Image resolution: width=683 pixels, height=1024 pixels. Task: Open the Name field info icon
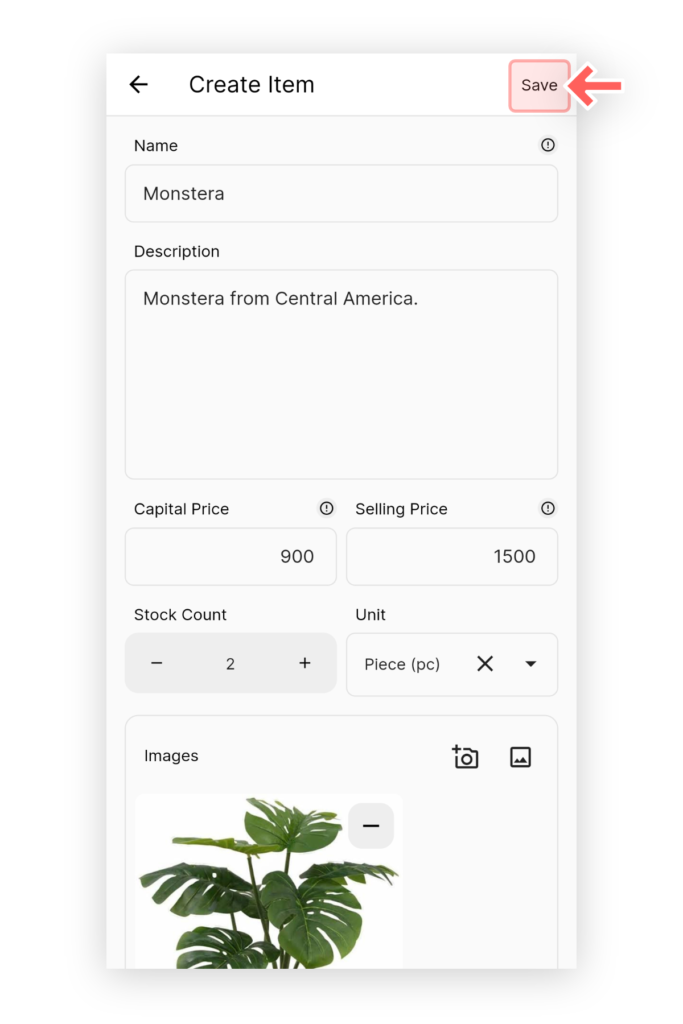[x=547, y=145]
